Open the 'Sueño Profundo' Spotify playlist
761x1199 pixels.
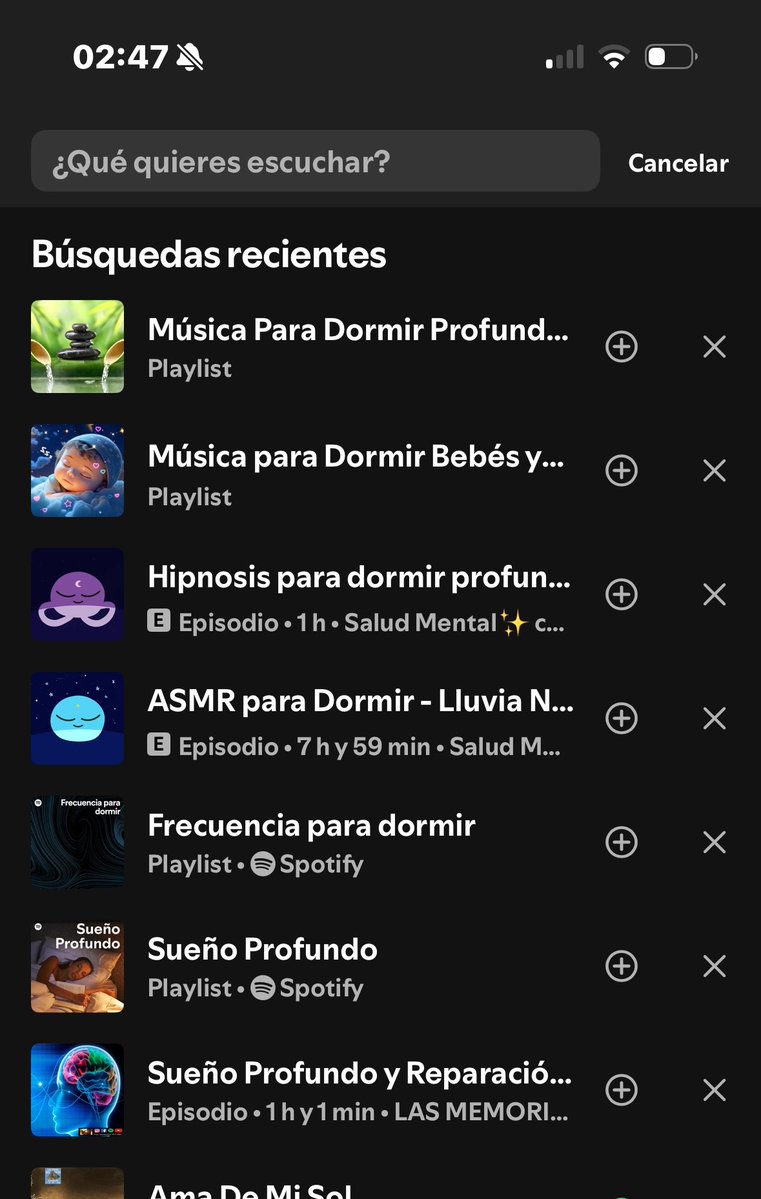[x=262, y=966]
